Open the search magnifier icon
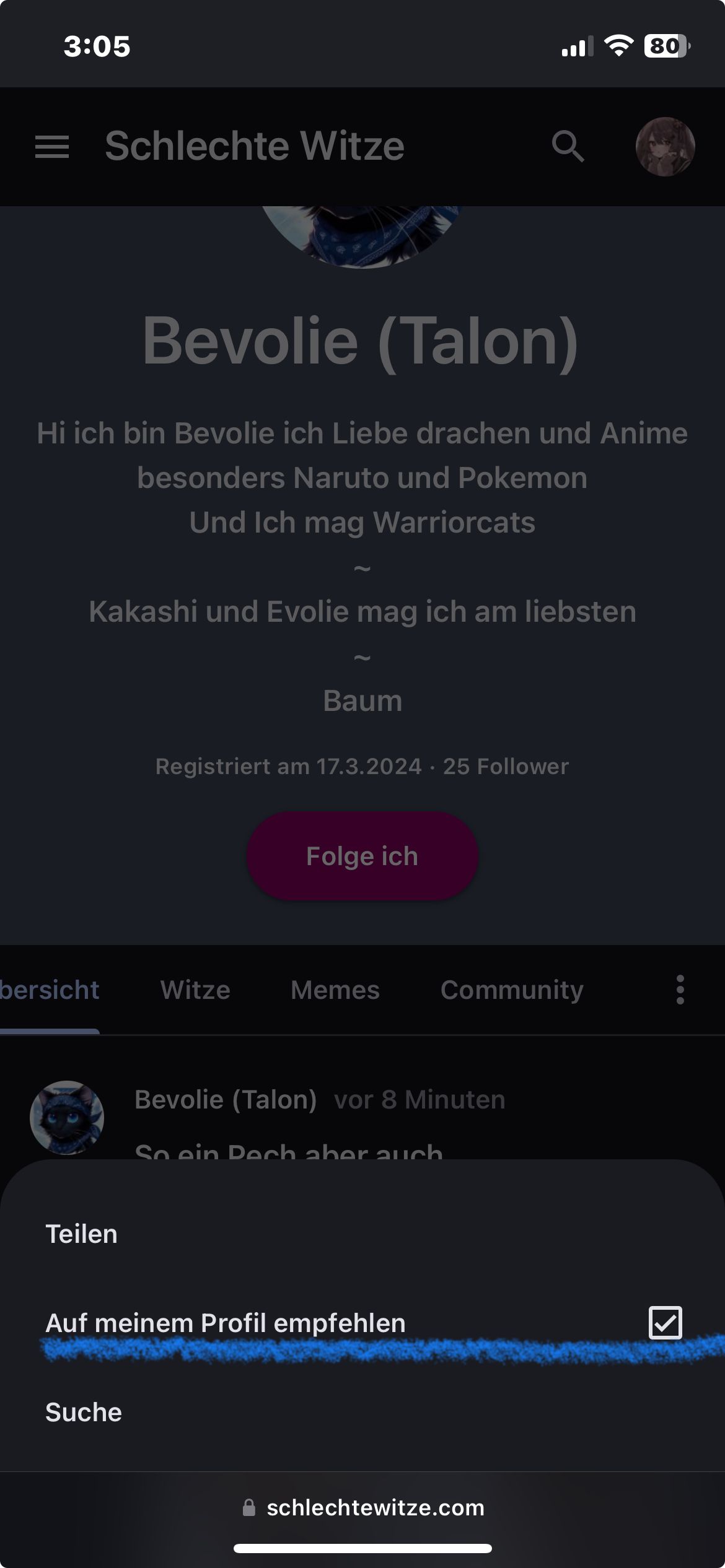This screenshot has width=725, height=1568. tap(568, 147)
